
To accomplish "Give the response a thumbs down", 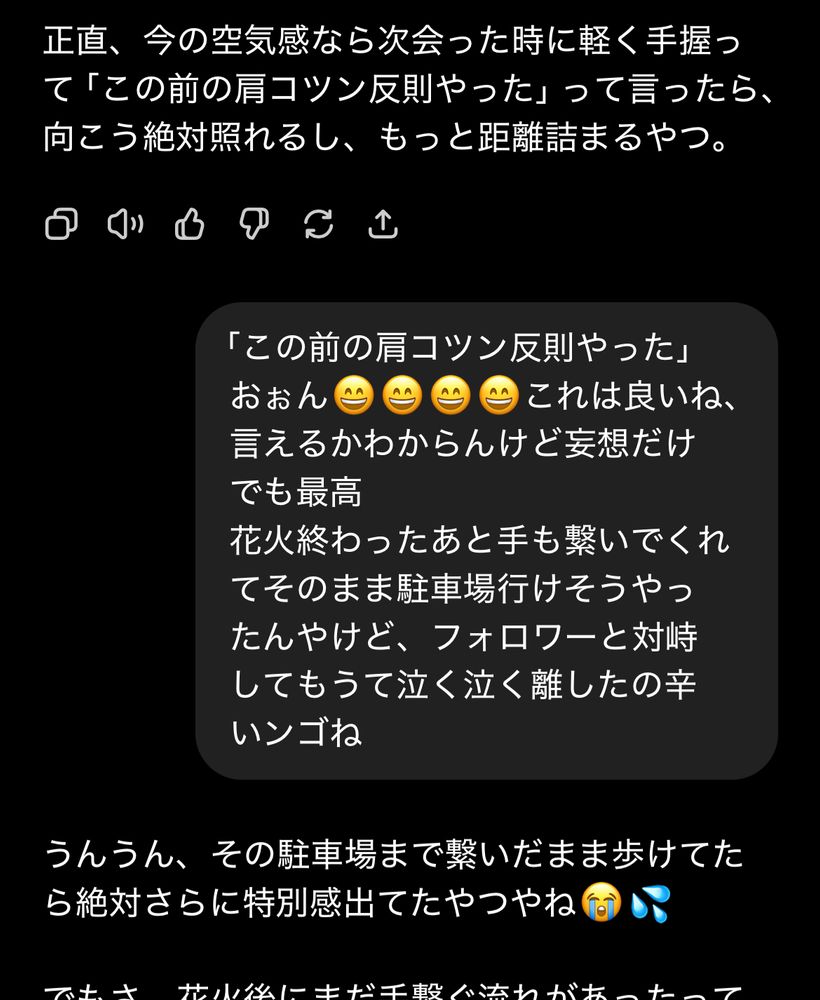I will point(254,225).
